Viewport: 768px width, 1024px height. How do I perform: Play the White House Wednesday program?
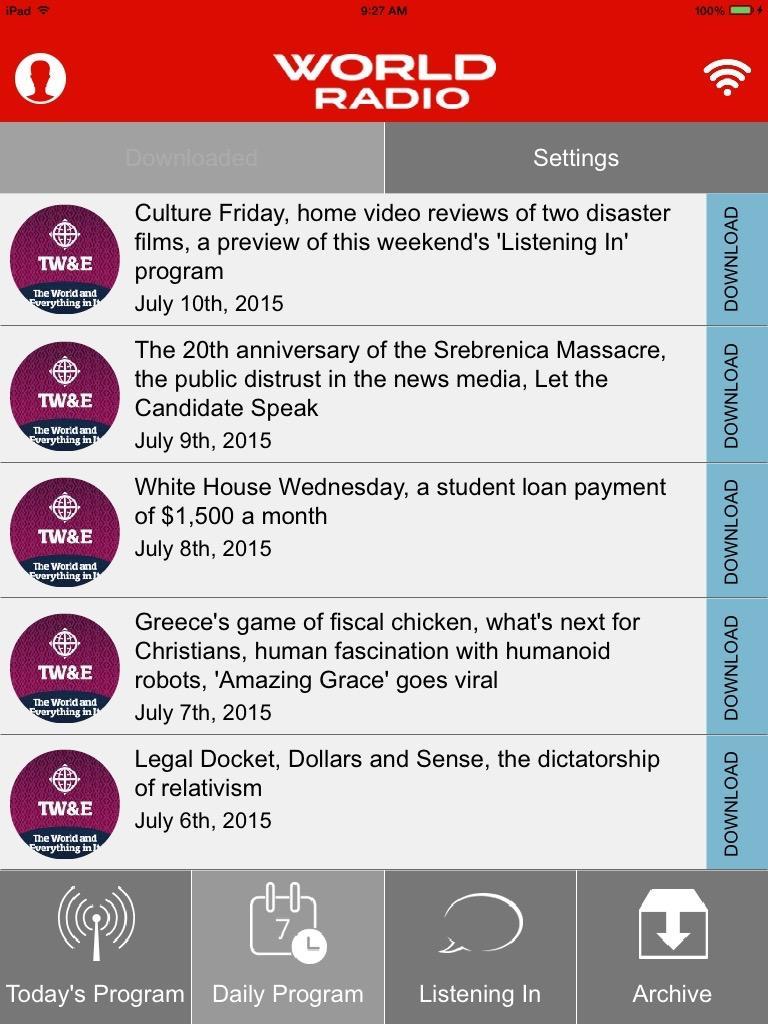400,516
